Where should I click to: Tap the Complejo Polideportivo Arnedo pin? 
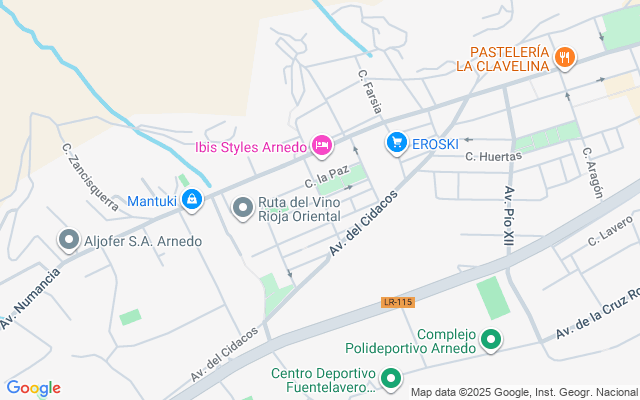491,341
